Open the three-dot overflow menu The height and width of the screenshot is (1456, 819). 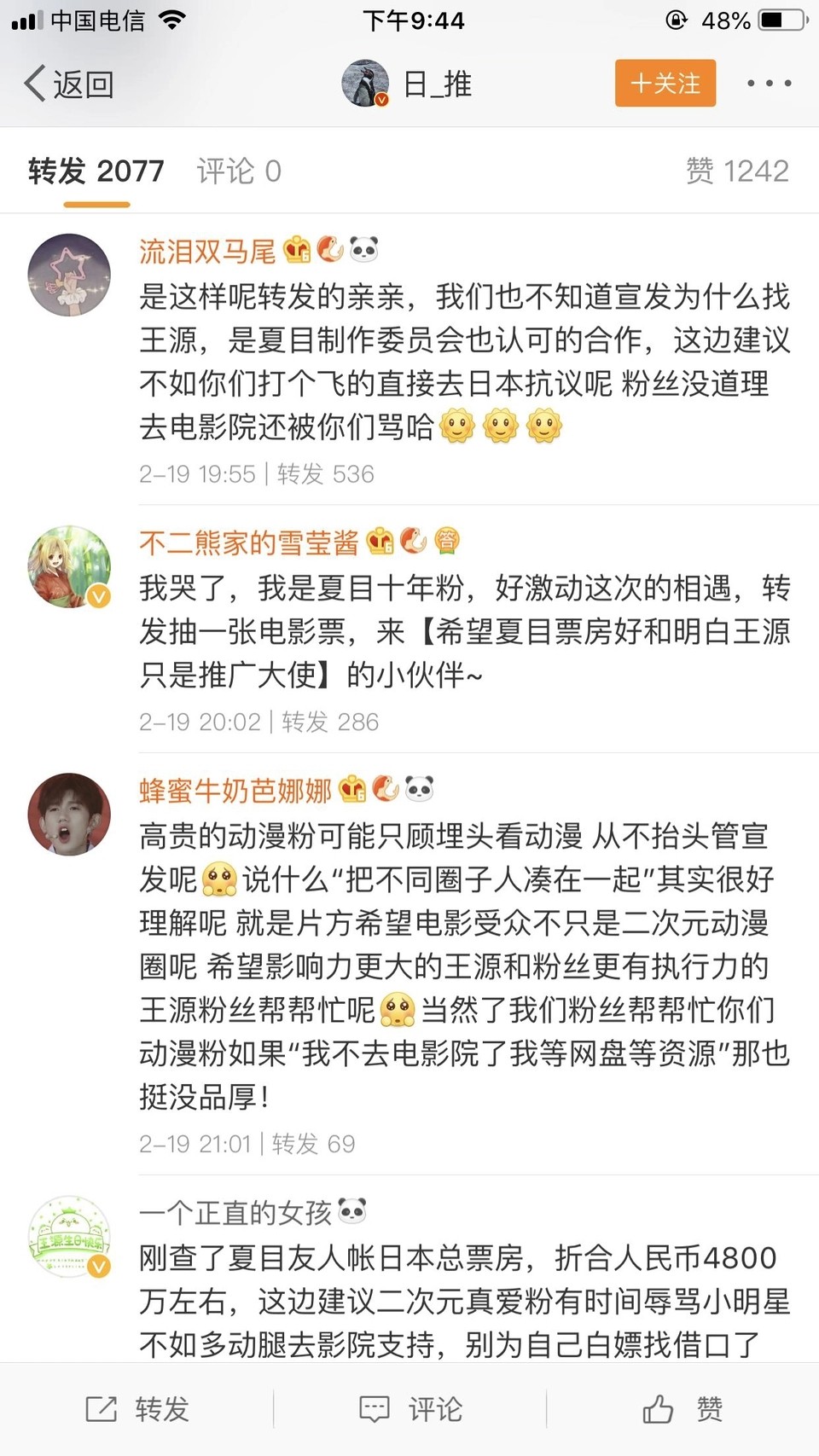(x=769, y=84)
